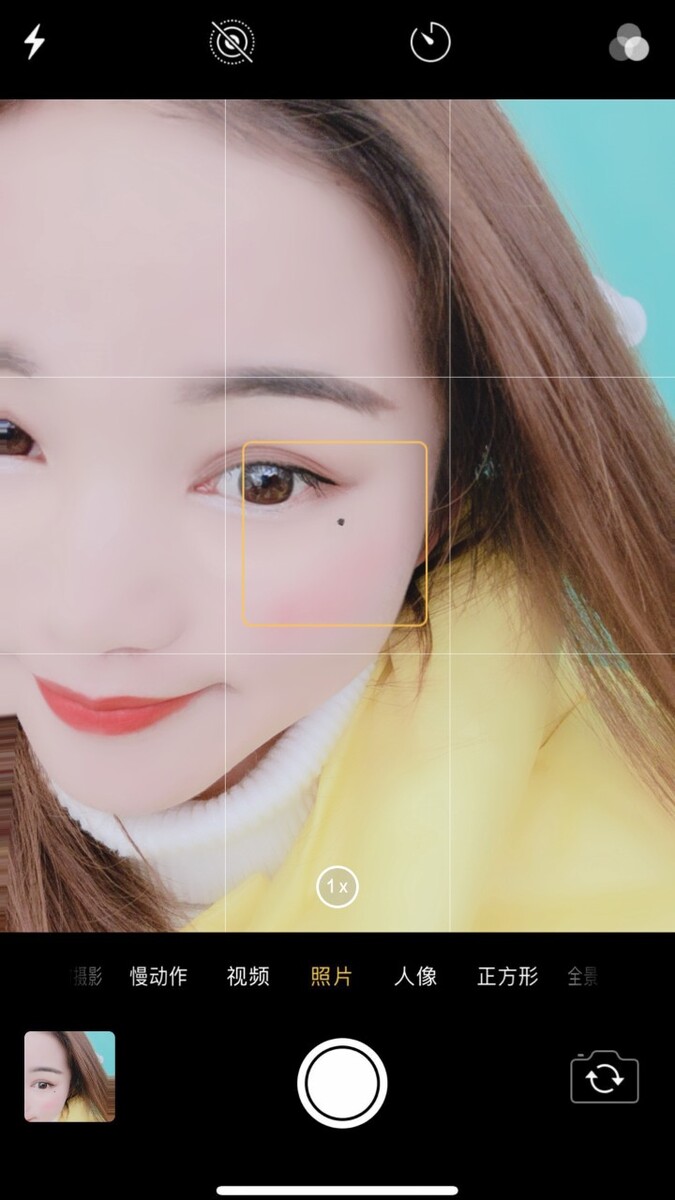675x1200 pixels.
Task: Switch to 慢动作 mode
Action: [x=158, y=977]
